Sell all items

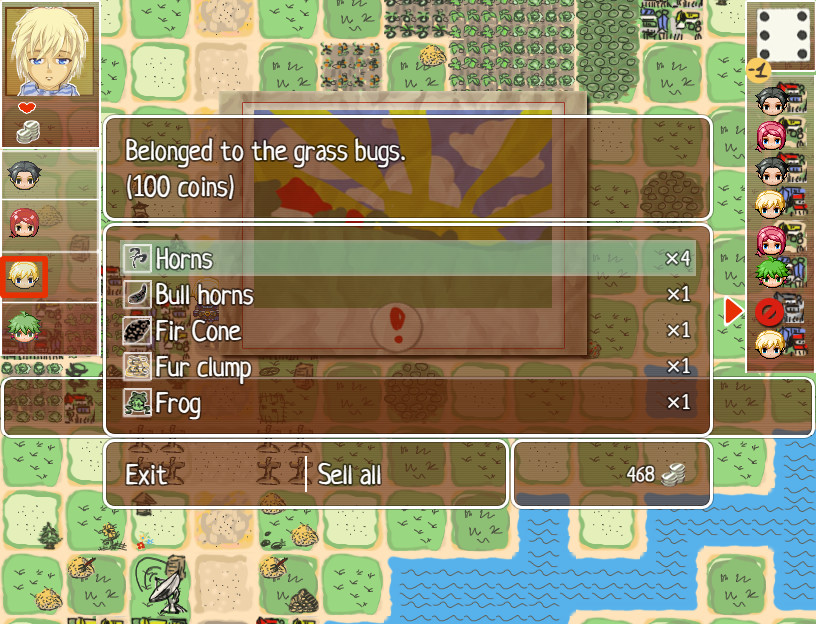[349, 475]
